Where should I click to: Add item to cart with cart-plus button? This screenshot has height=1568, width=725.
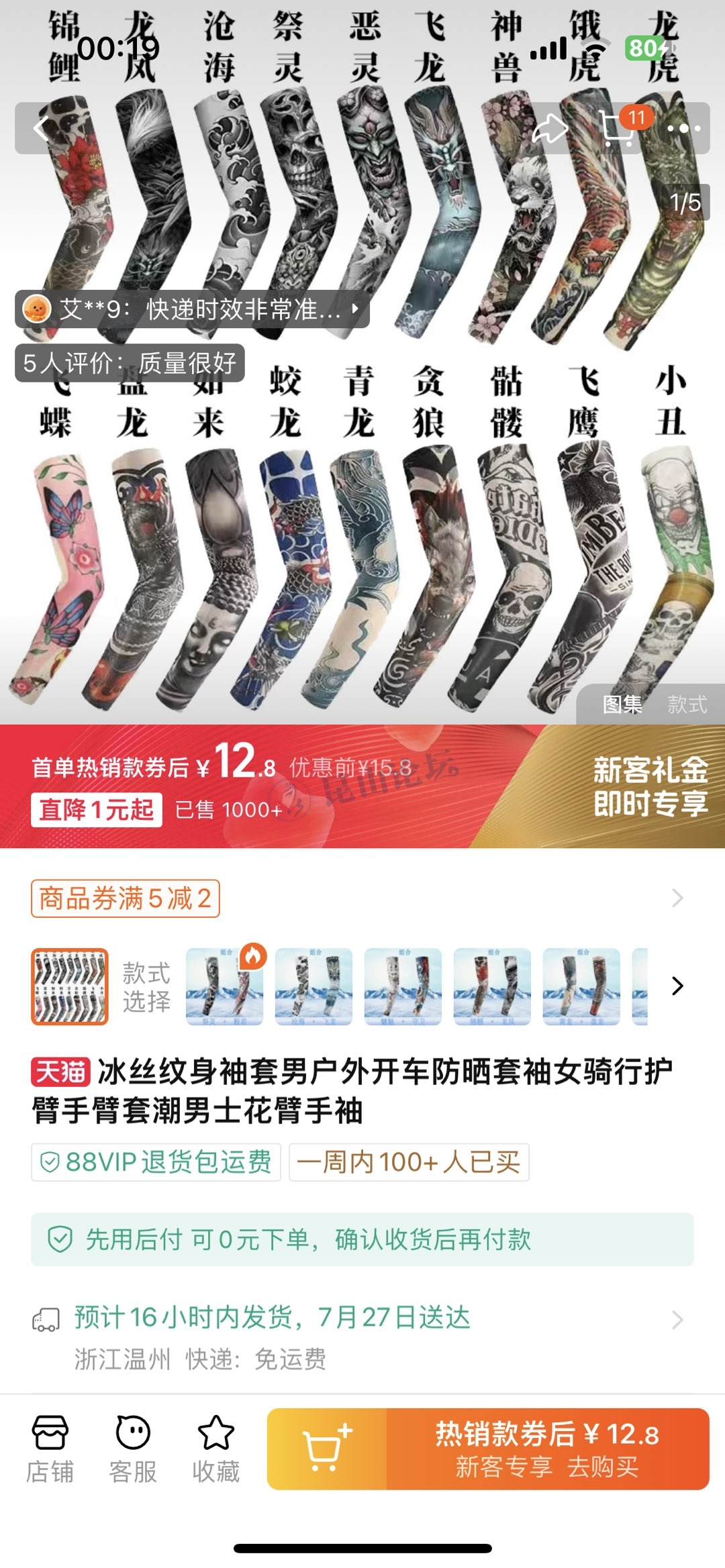pos(327,1449)
